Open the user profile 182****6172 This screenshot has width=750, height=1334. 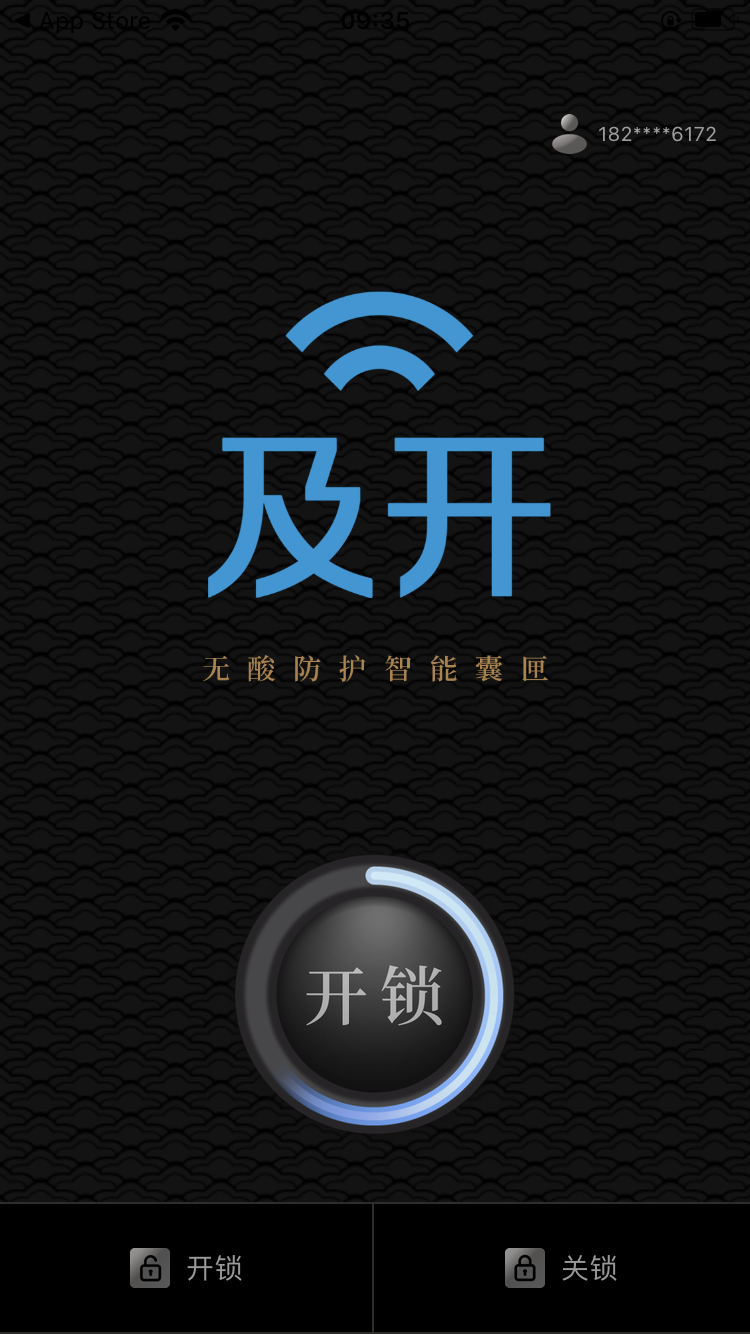(x=634, y=134)
